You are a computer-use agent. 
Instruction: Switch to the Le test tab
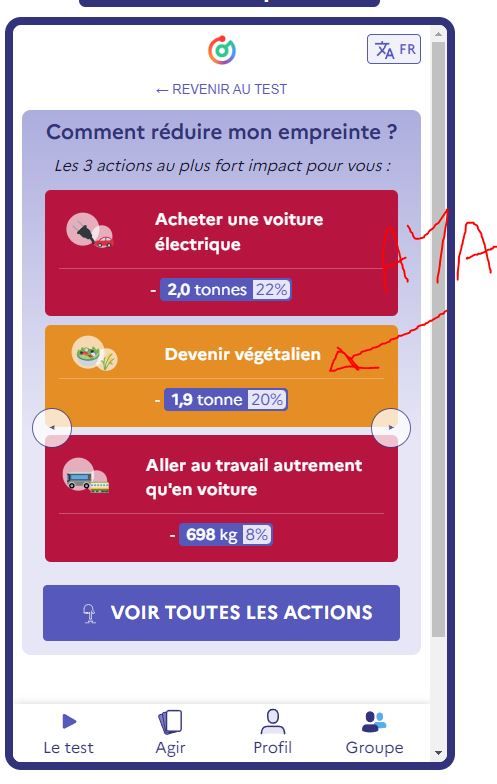68,732
